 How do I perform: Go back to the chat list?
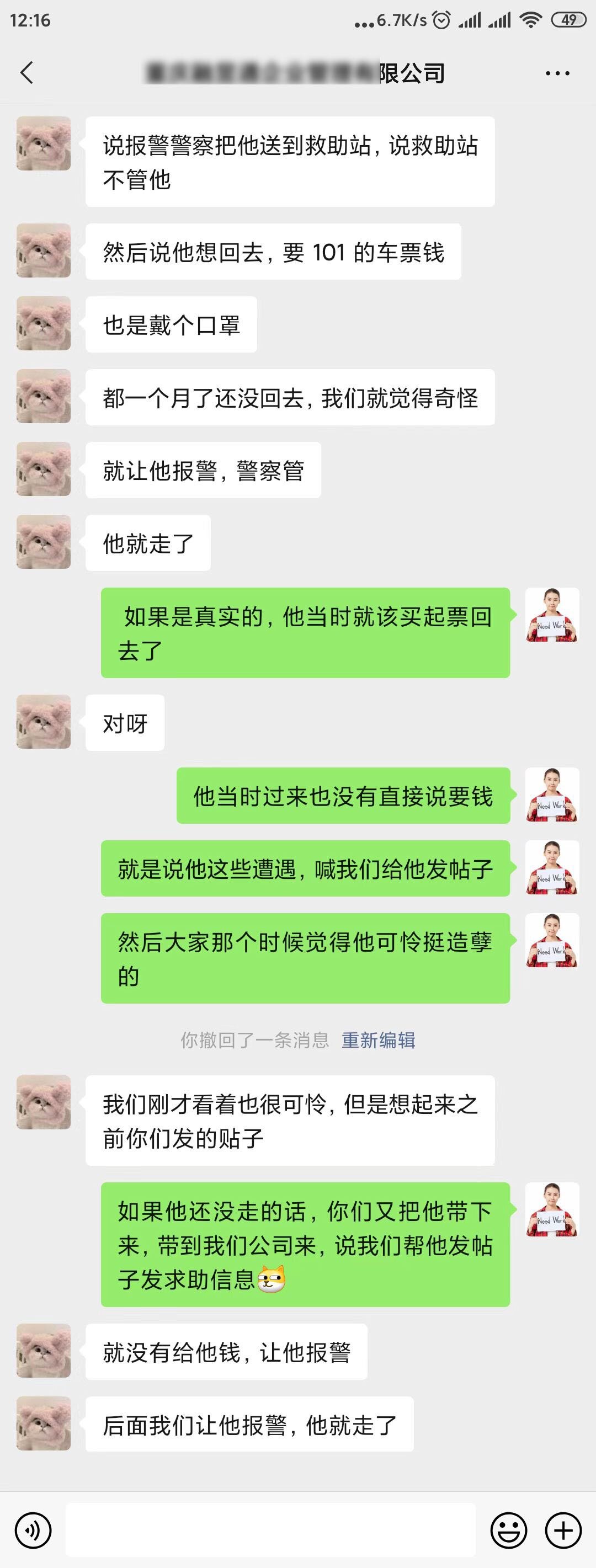(27, 73)
